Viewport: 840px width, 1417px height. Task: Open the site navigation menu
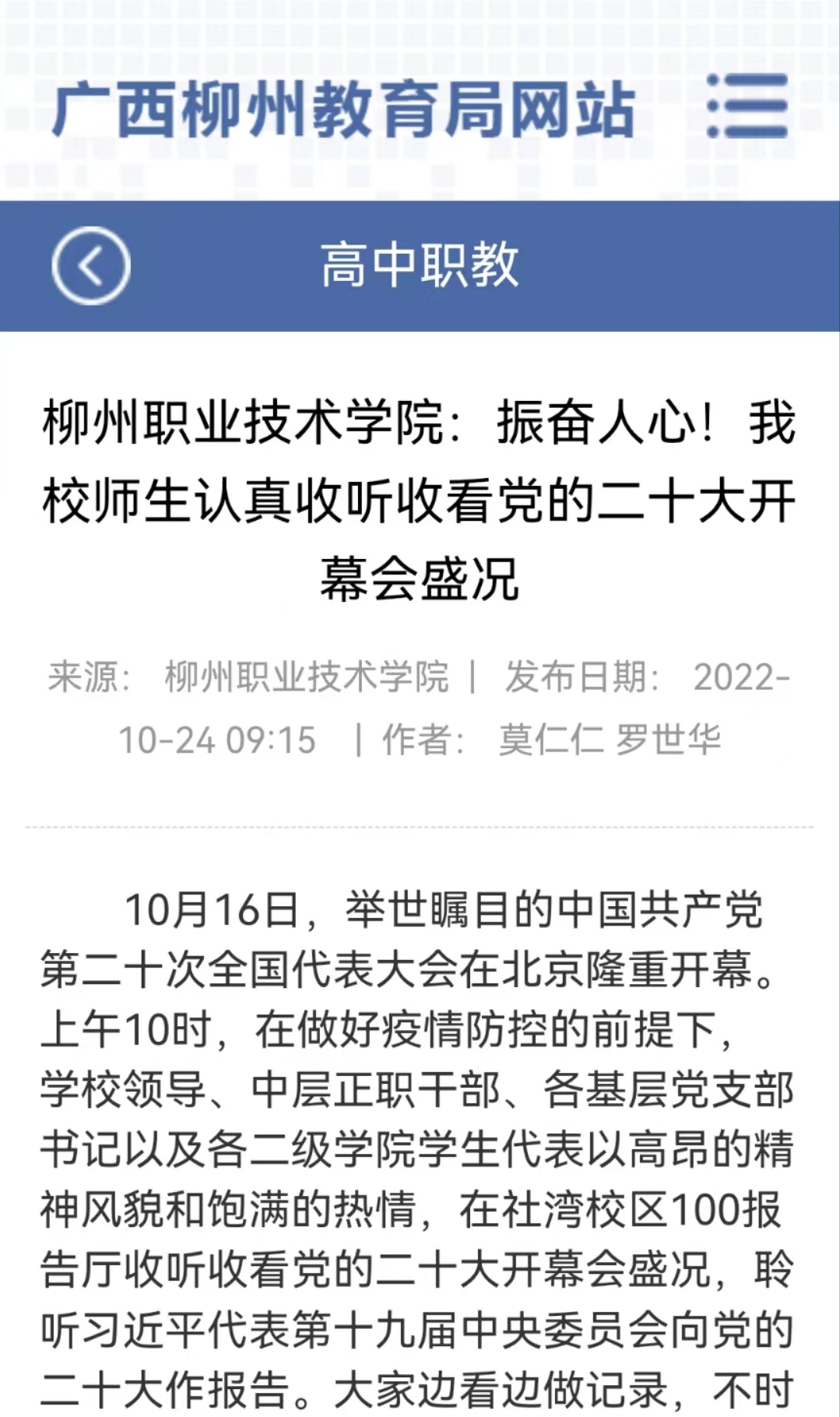click(747, 107)
